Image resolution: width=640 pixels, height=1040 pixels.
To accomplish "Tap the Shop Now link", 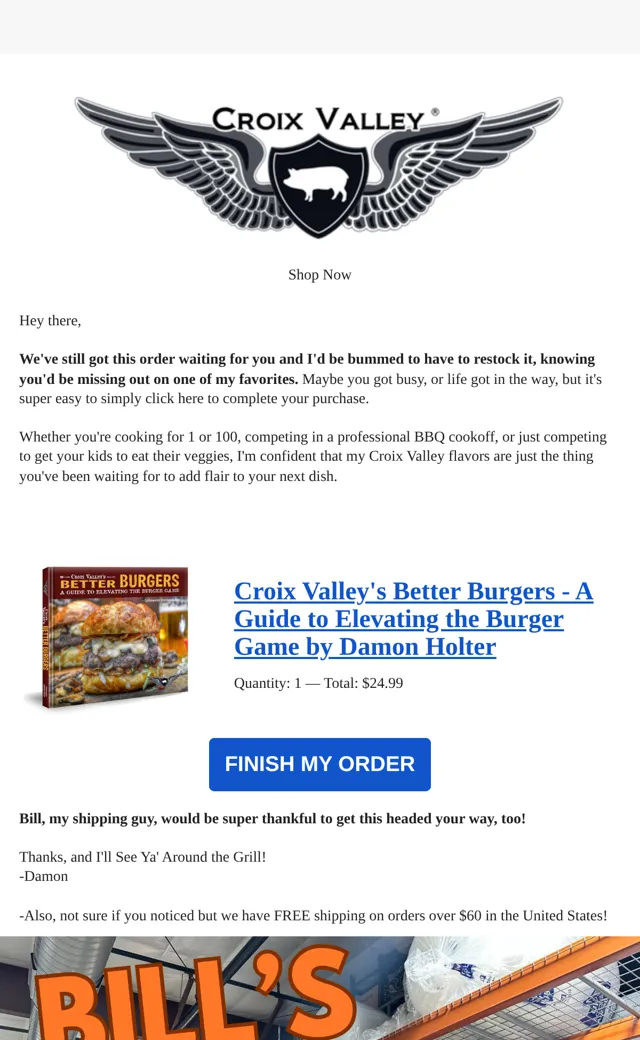I will (x=319, y=275).
